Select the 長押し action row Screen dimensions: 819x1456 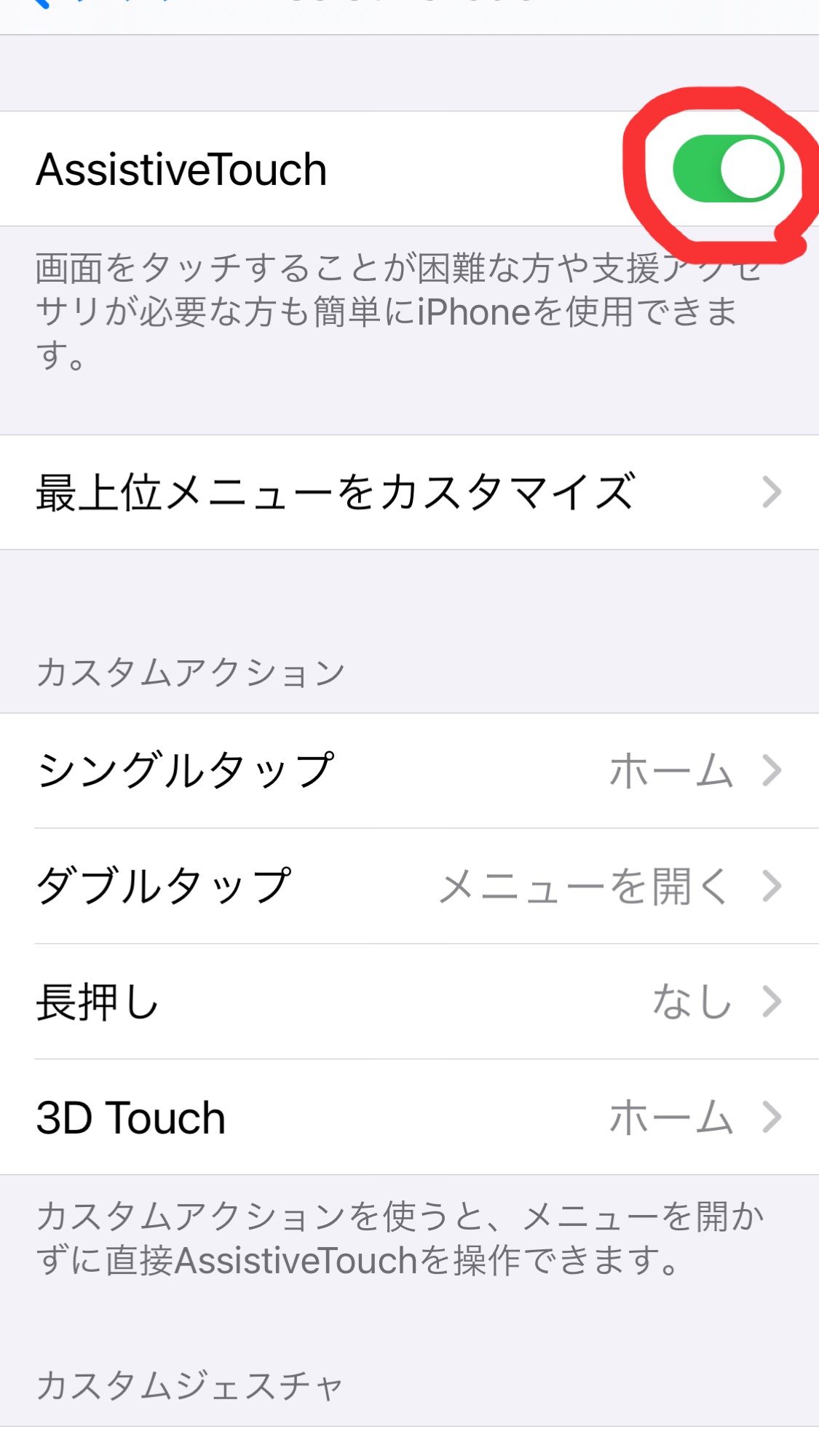click(x=409, y=1002)
